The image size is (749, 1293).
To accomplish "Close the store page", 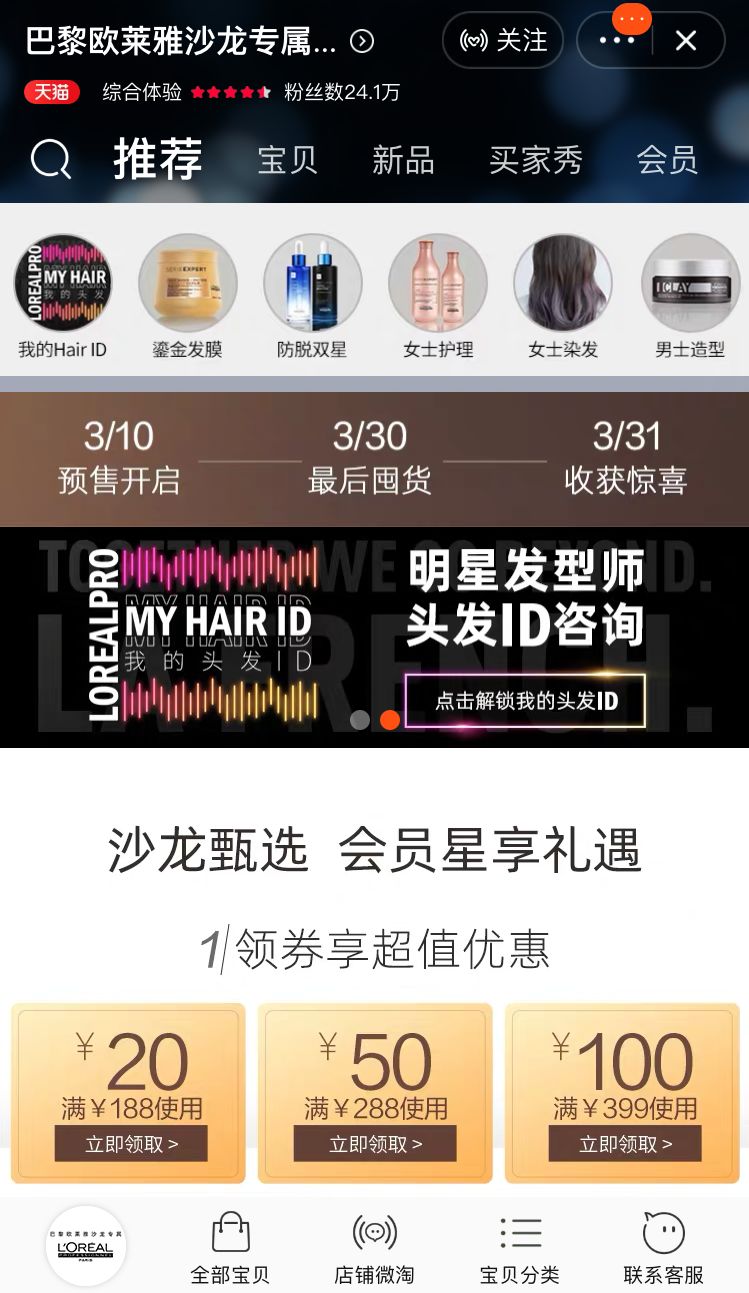I will 686,41.
